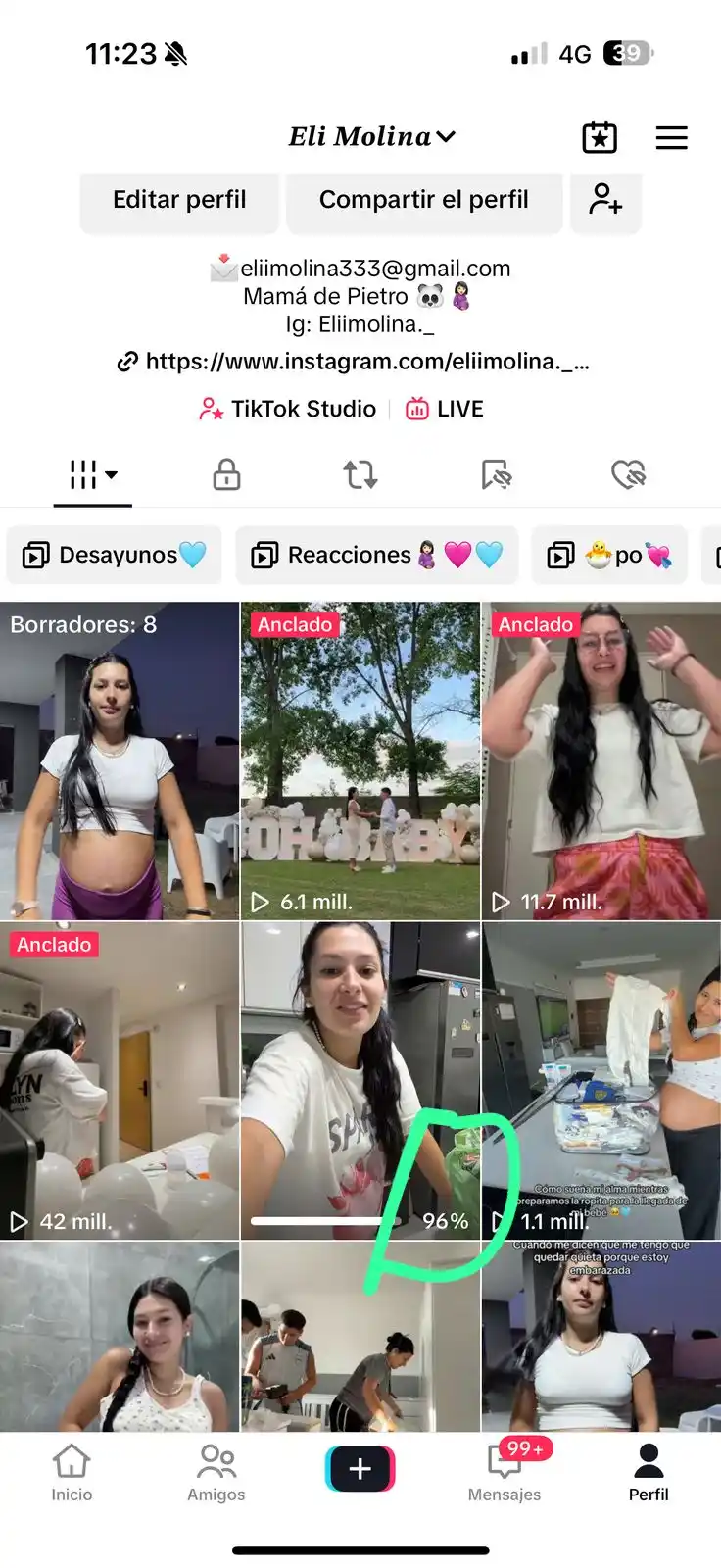This screenshot has height=1568, width=721.
Task: Open the hamburger menu
Action: 671,138
